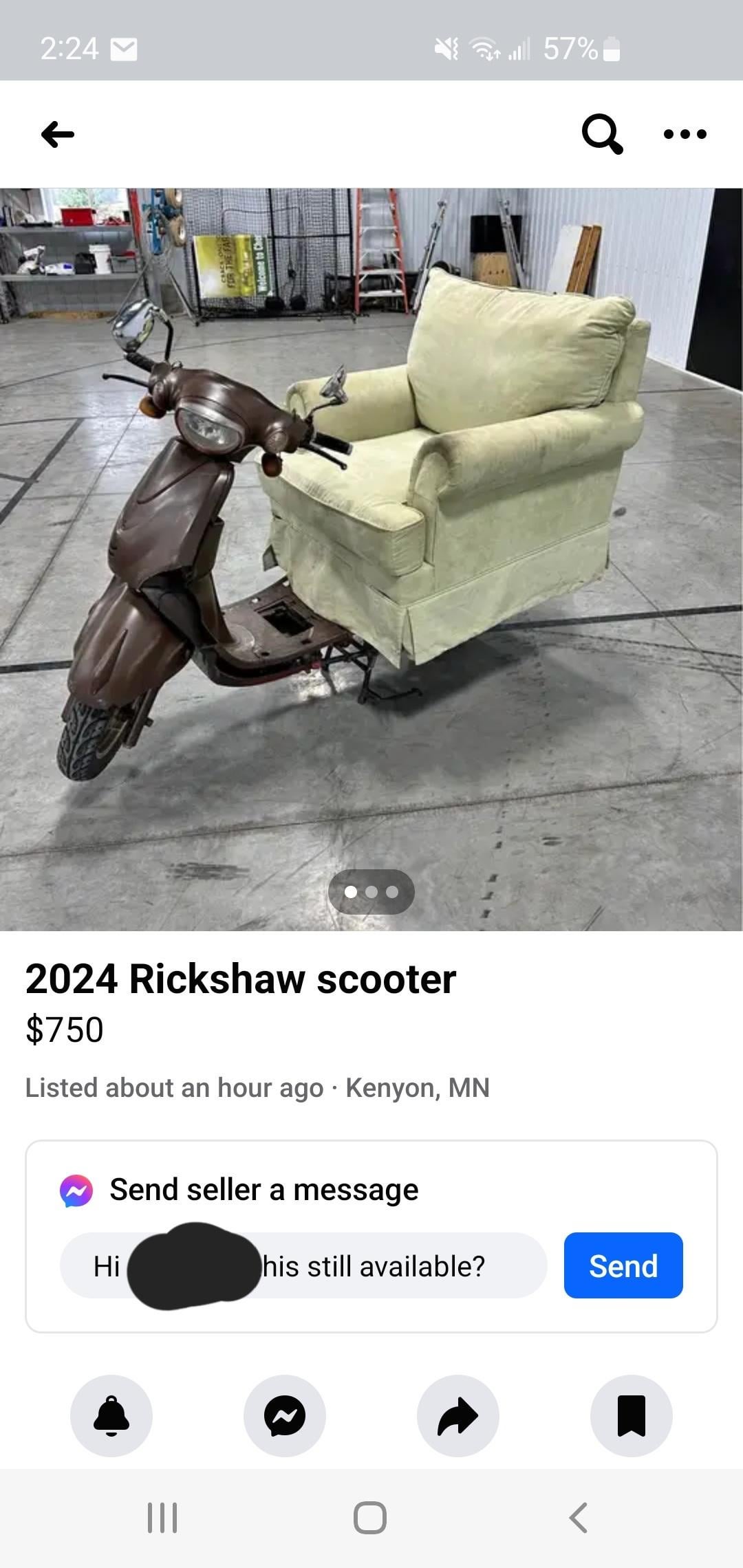
Task: Open the three-dot overflow menu
Action: coord(685,134)
